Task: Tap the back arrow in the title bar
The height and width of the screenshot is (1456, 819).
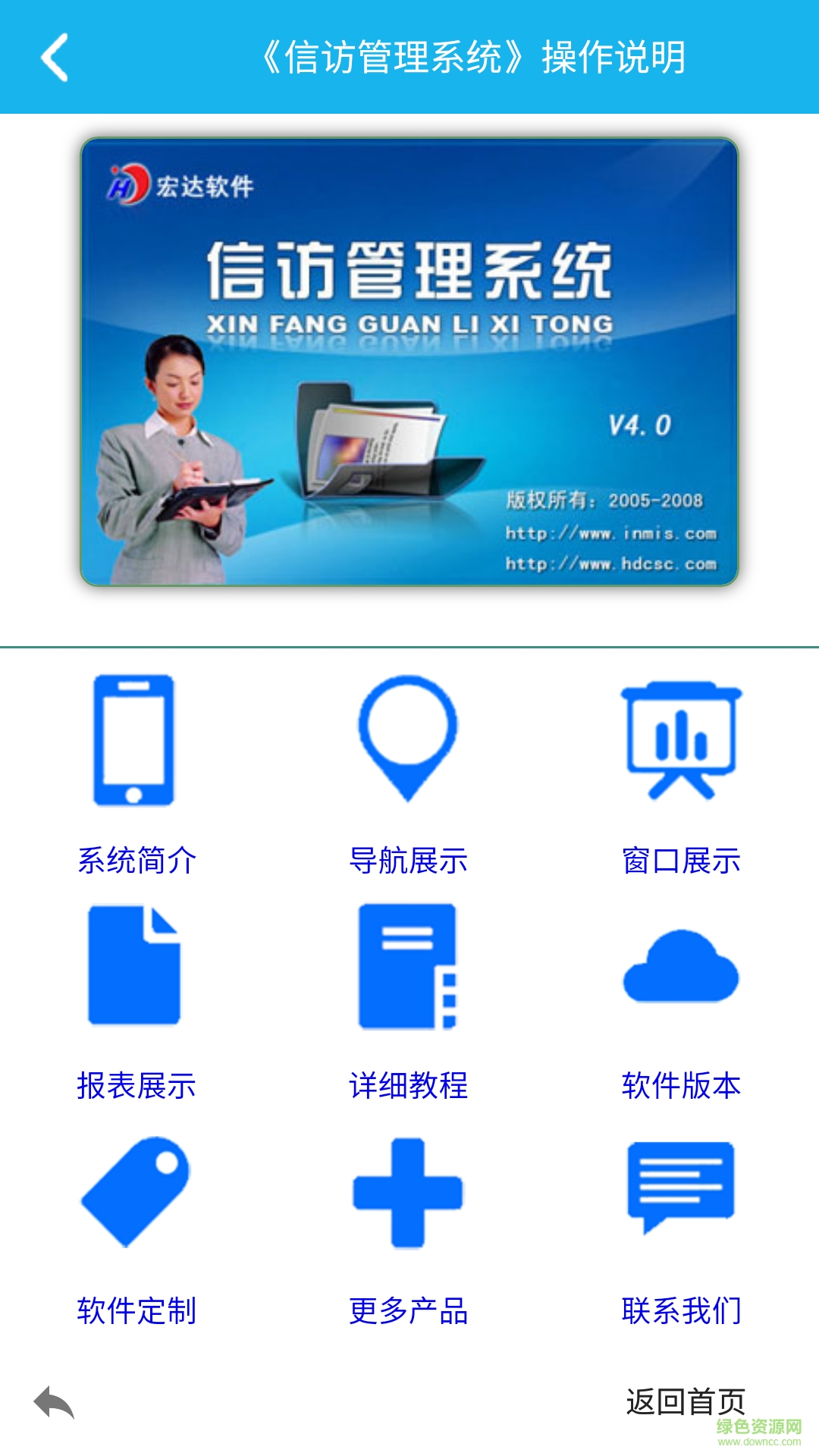Action: [53, 57]
